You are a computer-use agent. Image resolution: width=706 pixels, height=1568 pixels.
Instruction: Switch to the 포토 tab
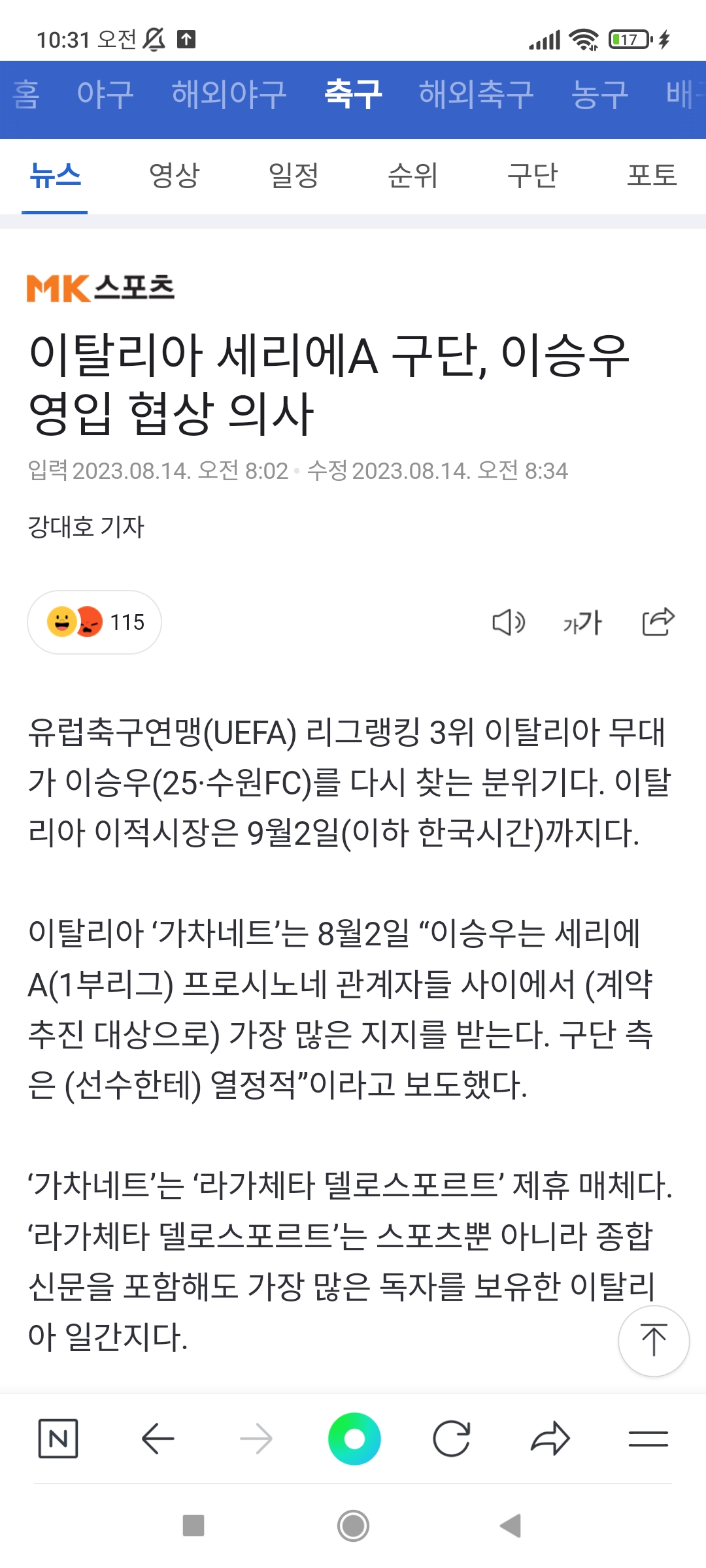pyautogui.click(x=652, y=175)
